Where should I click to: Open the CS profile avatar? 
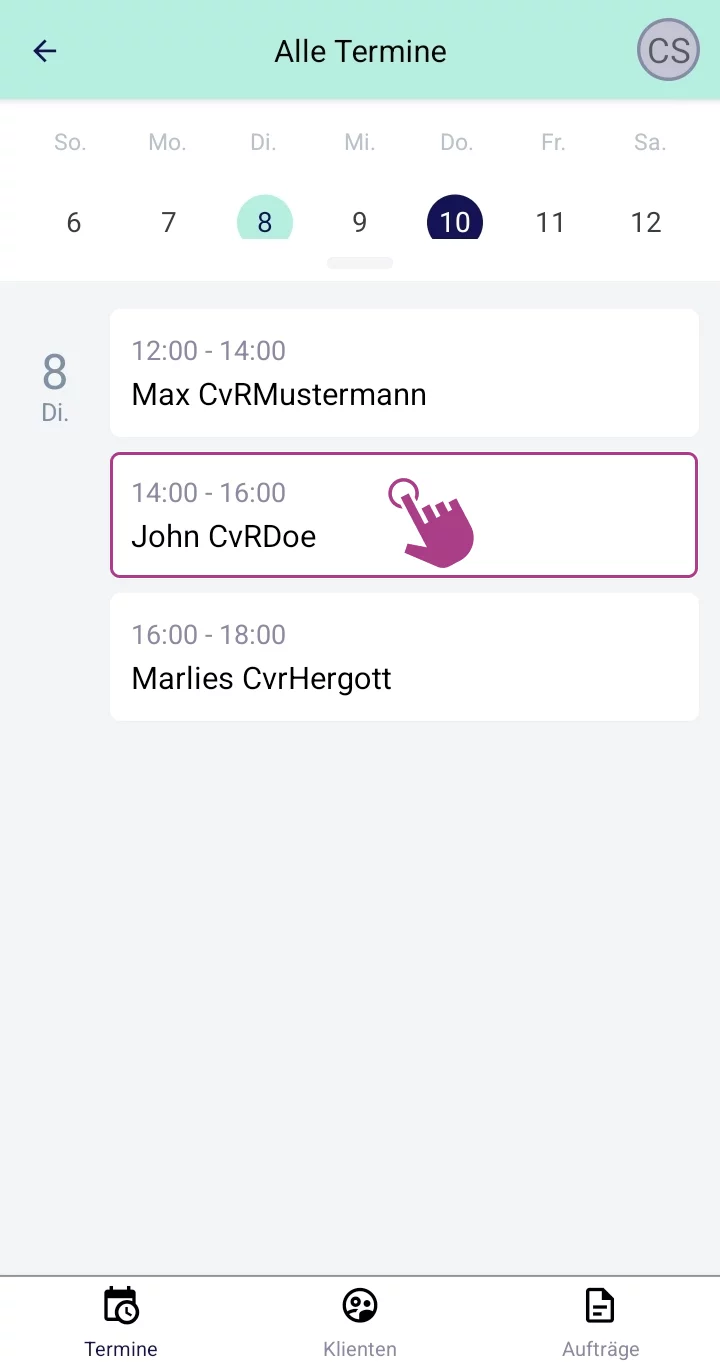pos(668,50)
